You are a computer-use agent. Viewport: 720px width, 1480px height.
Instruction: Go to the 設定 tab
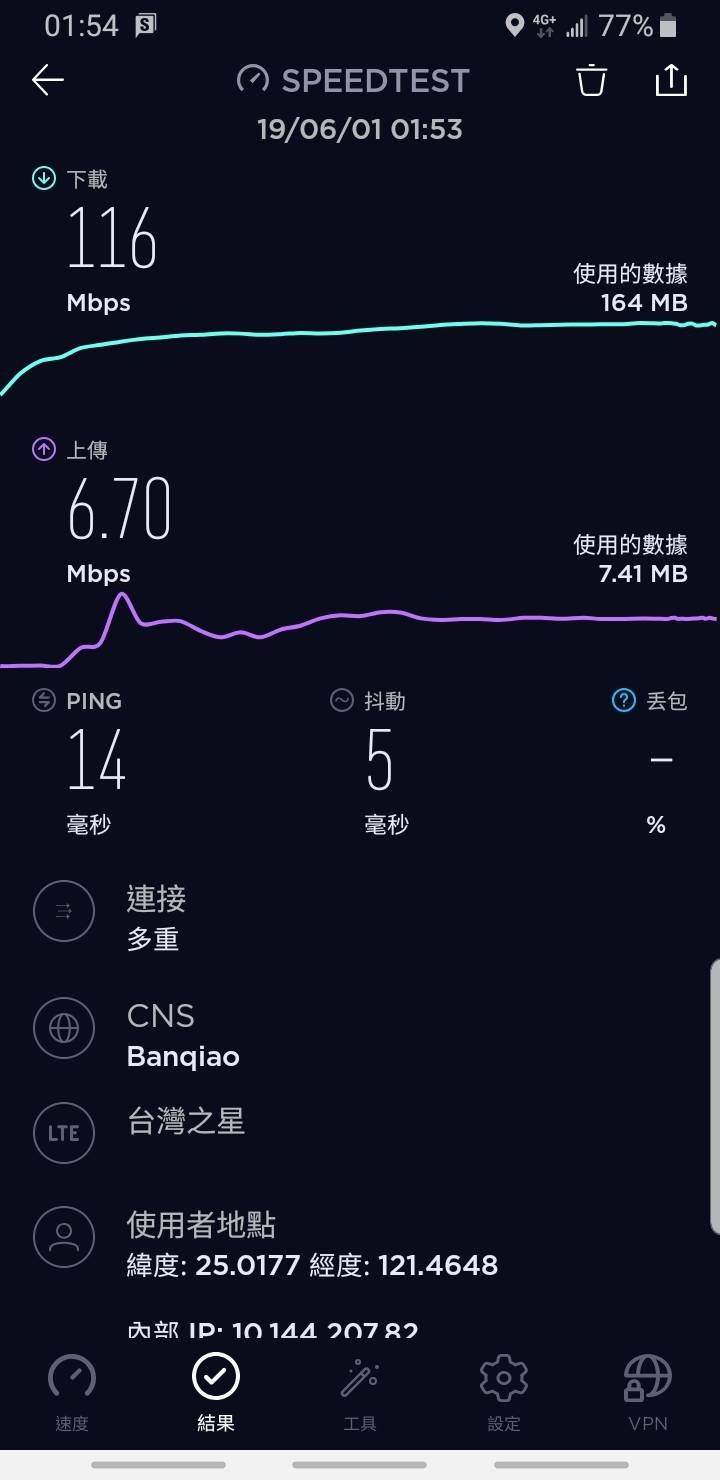[x=504, y=1392]
